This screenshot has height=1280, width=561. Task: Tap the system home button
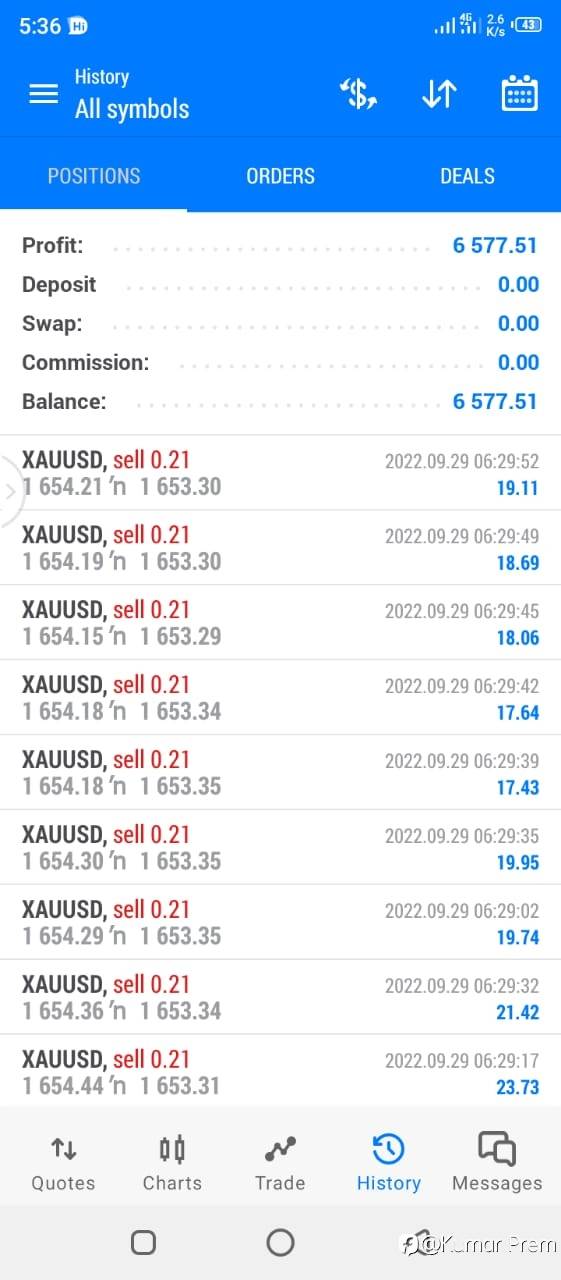pyautogui.click(x=280, y=1242)
